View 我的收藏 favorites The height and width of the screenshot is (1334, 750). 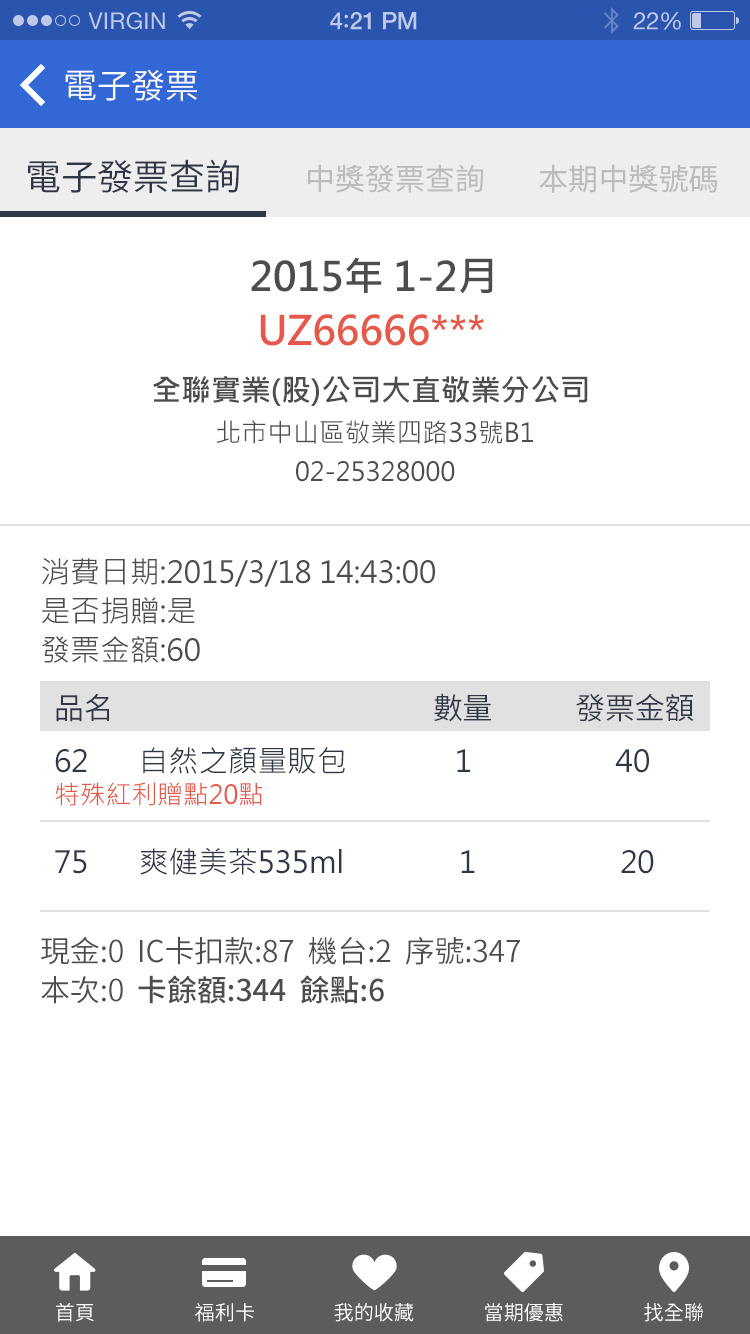click(x=374, y=1286)
